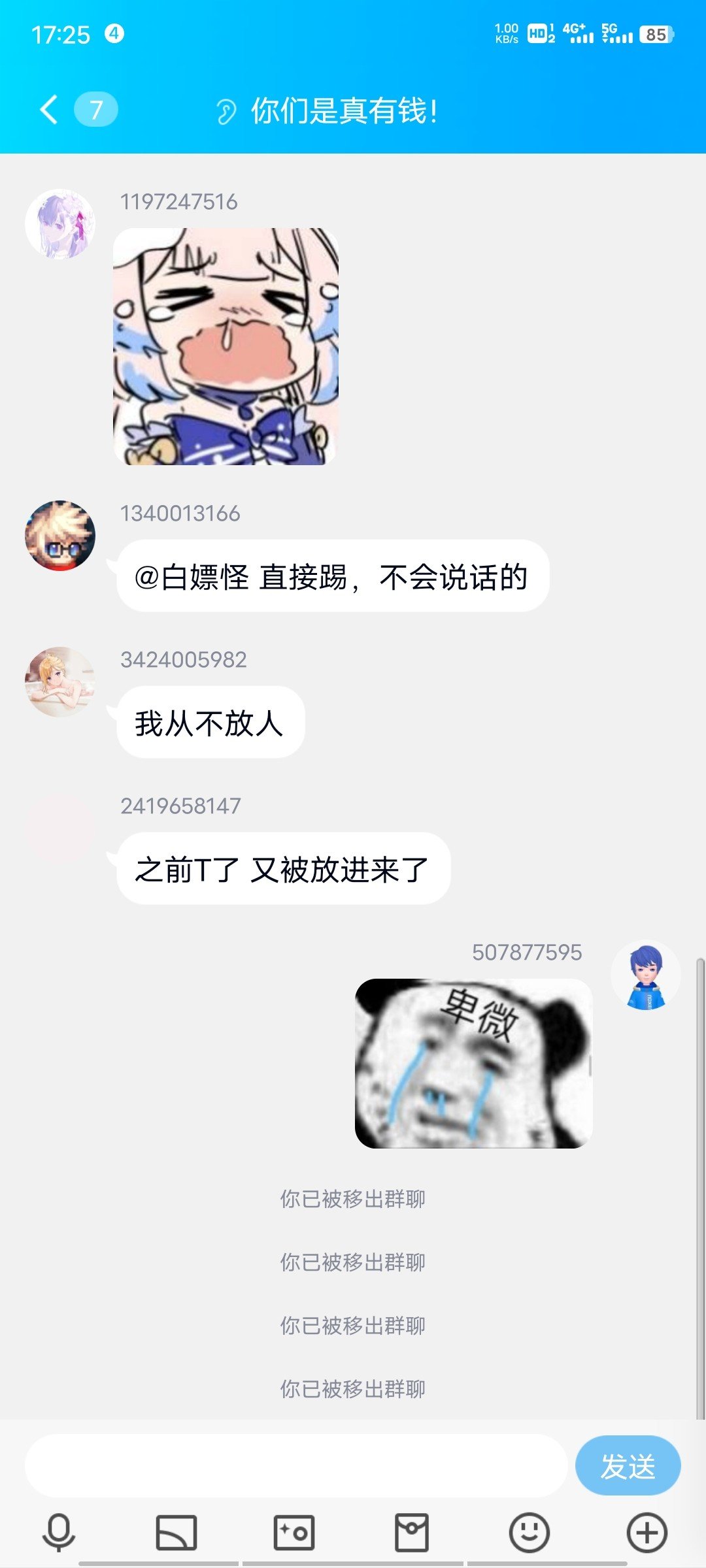
Task: Go back to the message list
Action: click(49, 109)
